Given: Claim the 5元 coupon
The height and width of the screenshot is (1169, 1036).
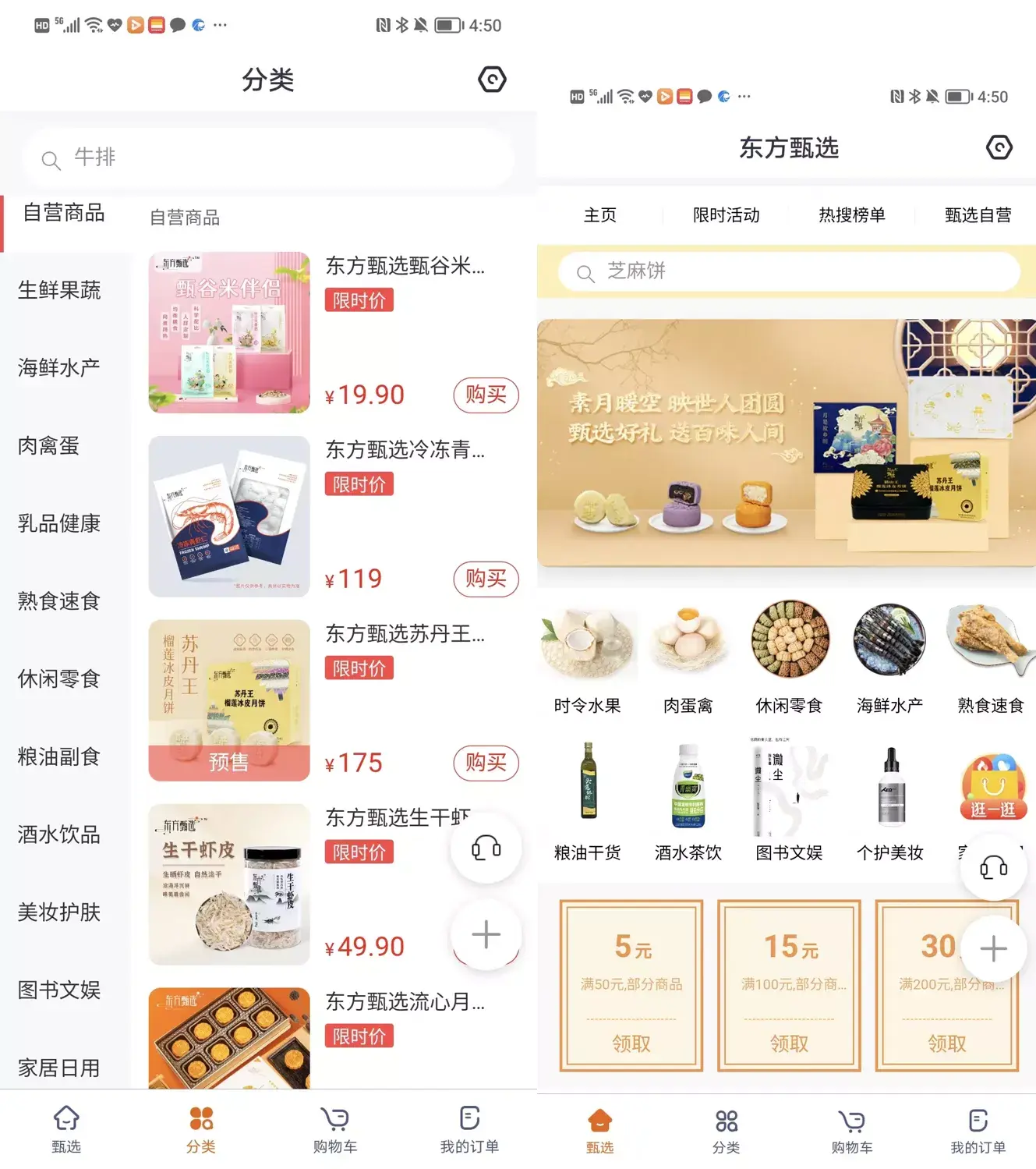Looking at the screenshot, I should pos(631,1043).
